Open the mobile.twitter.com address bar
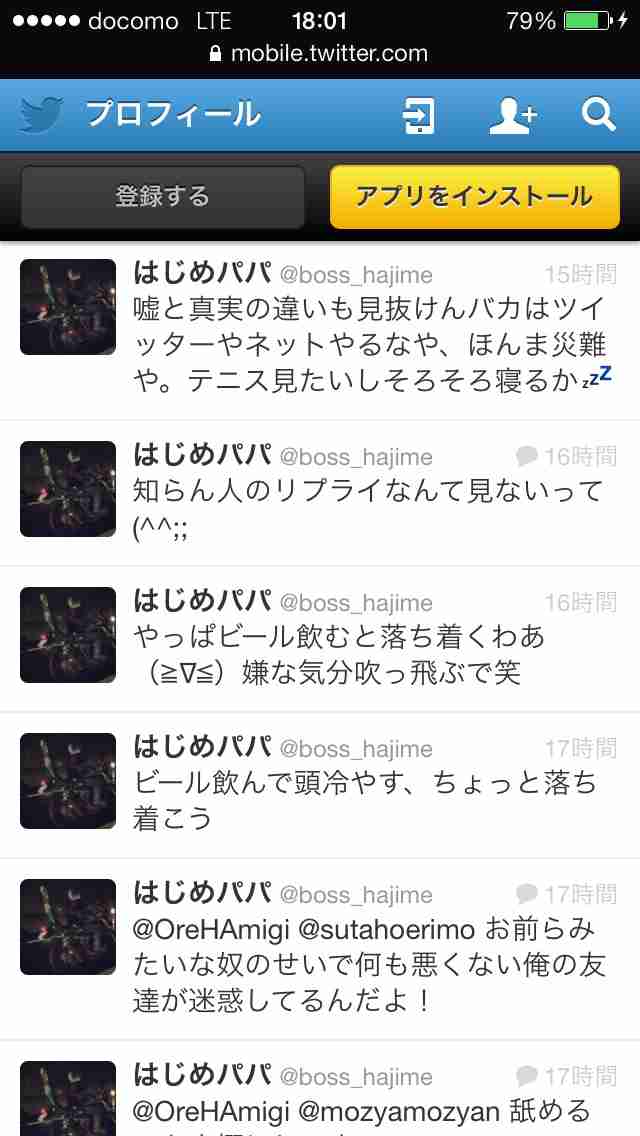 (320, 54)
